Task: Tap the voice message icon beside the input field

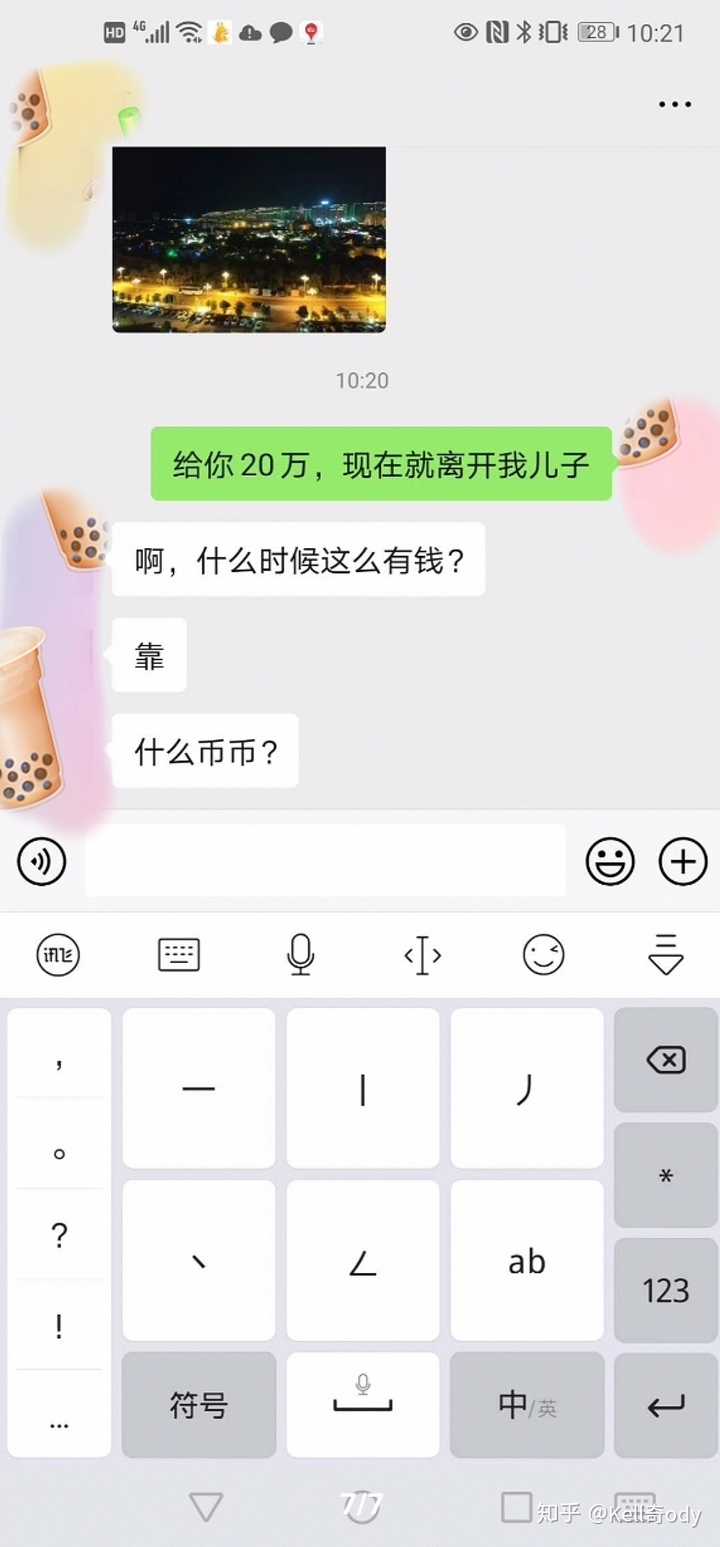Action: (x=41, y=861)
